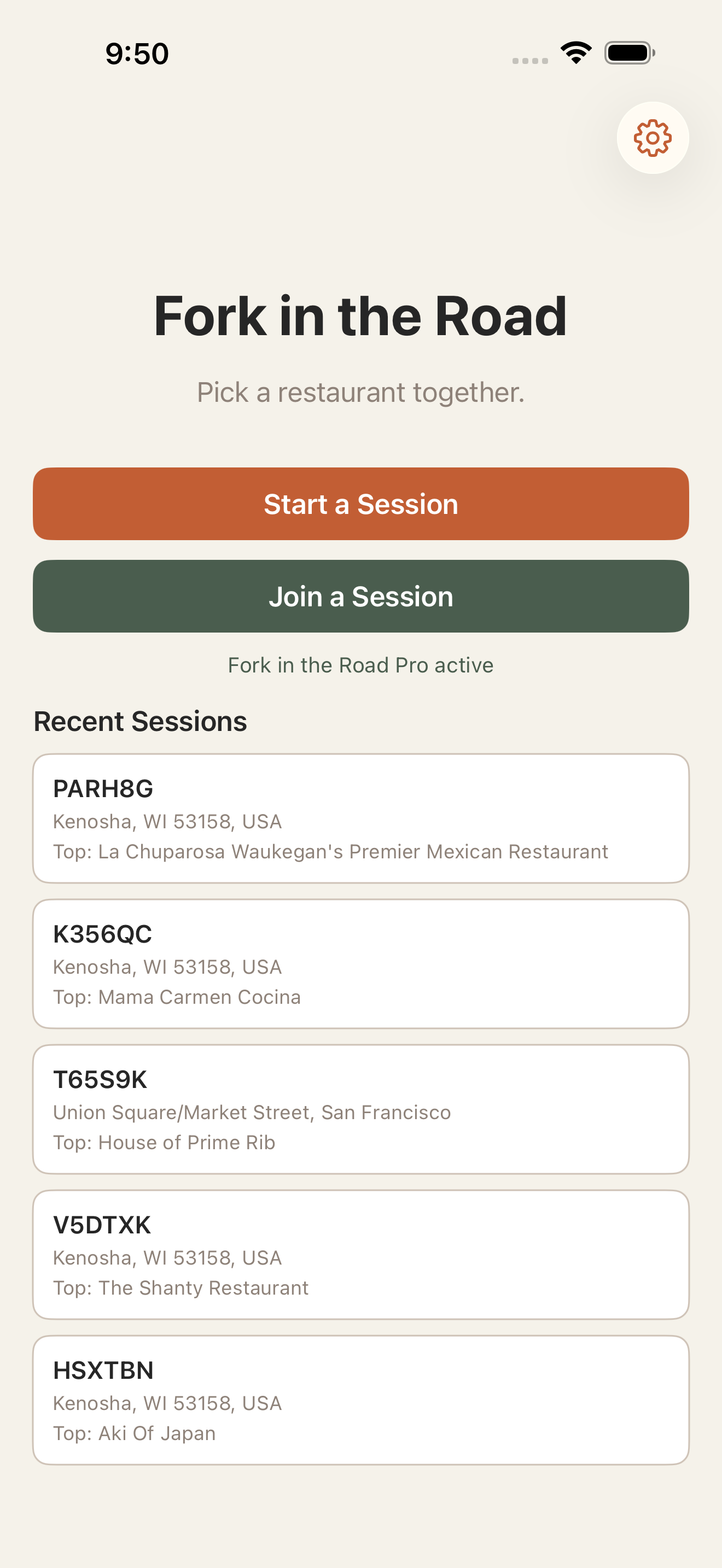View the T65S9K San Francisco session
The image size is (722, 1568).
[x=361, y=1109]
